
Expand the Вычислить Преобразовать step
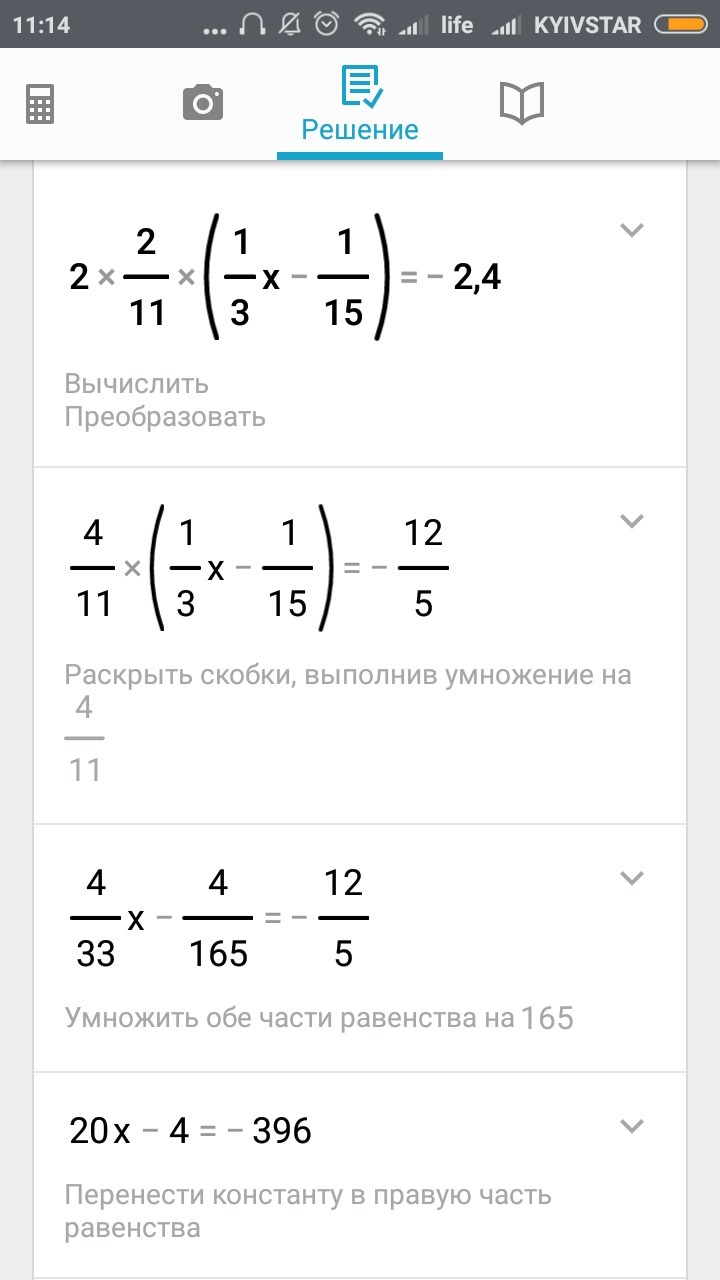tap(631, 230)
